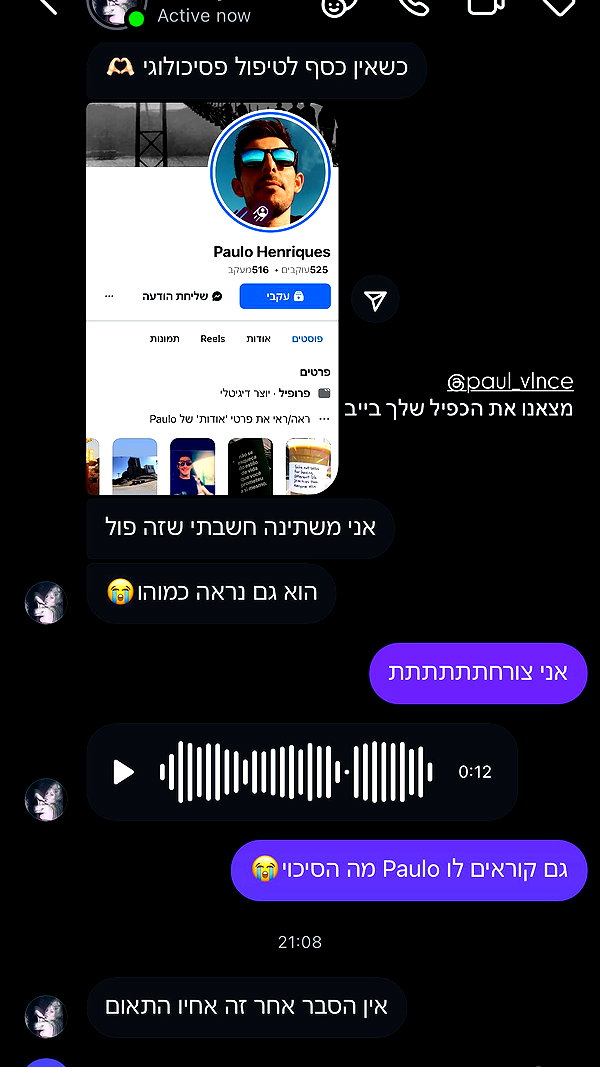Forward the shared Paulo Henriques image
600x1067 pixels.
pyautogui.click(x=375, y=299)
